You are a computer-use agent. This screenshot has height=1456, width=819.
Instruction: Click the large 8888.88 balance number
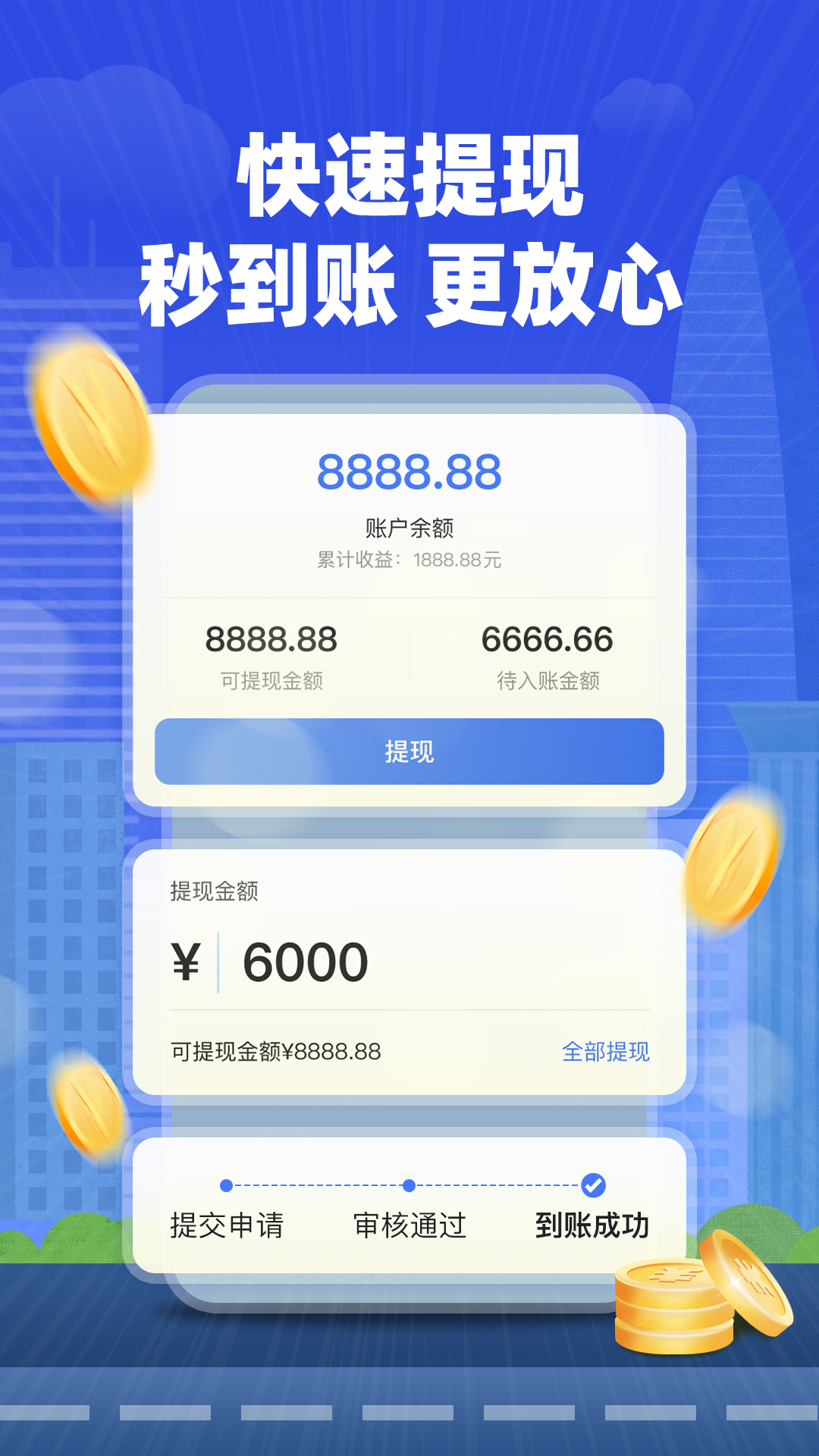point(409,472)
